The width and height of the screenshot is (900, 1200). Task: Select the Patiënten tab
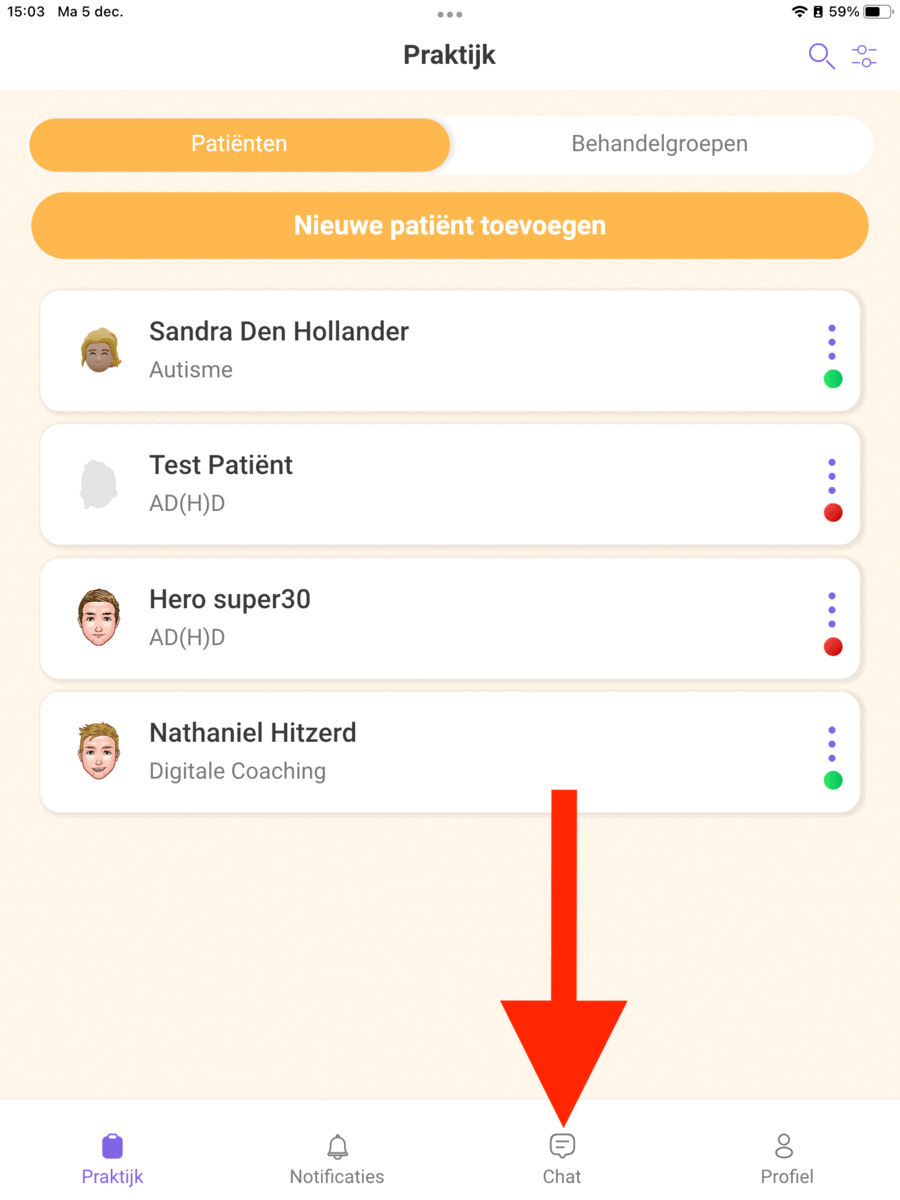click(240, 144)
